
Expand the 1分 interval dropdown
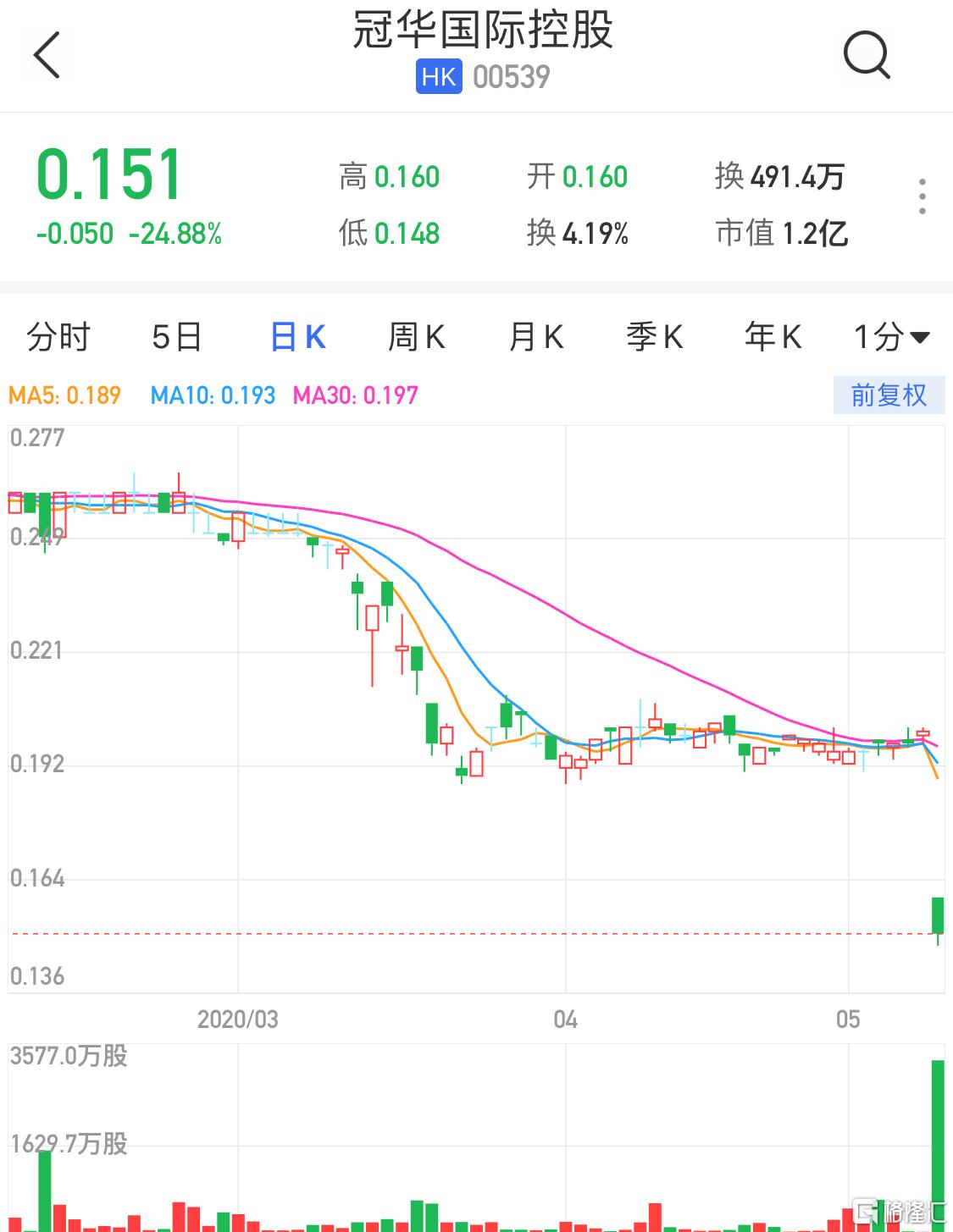891,337
